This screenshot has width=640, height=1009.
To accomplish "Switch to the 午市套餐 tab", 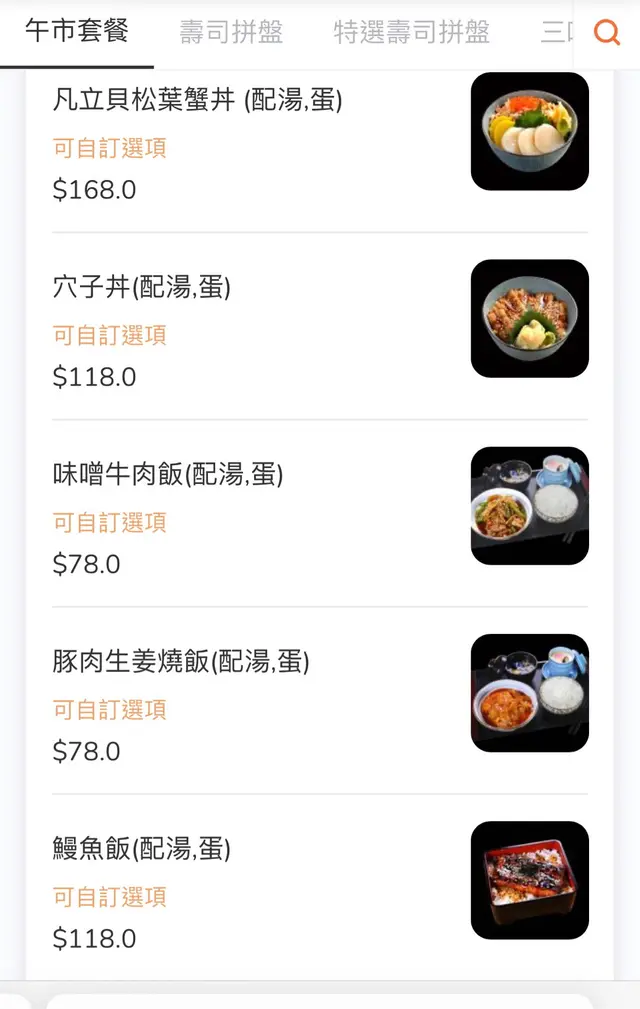I will coord(77,32).
